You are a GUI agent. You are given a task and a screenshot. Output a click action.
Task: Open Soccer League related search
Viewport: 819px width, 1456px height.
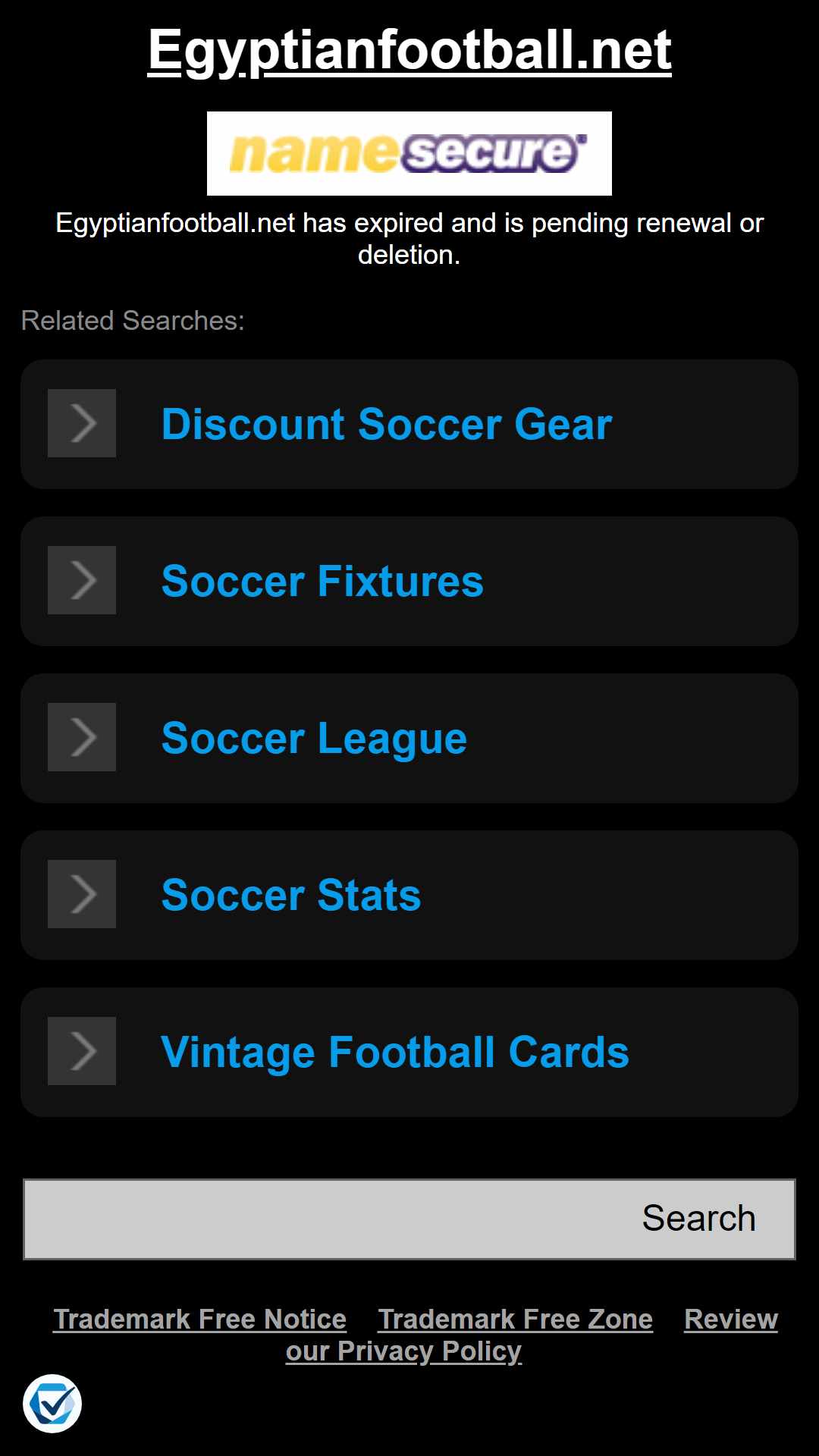click(409, 738)
